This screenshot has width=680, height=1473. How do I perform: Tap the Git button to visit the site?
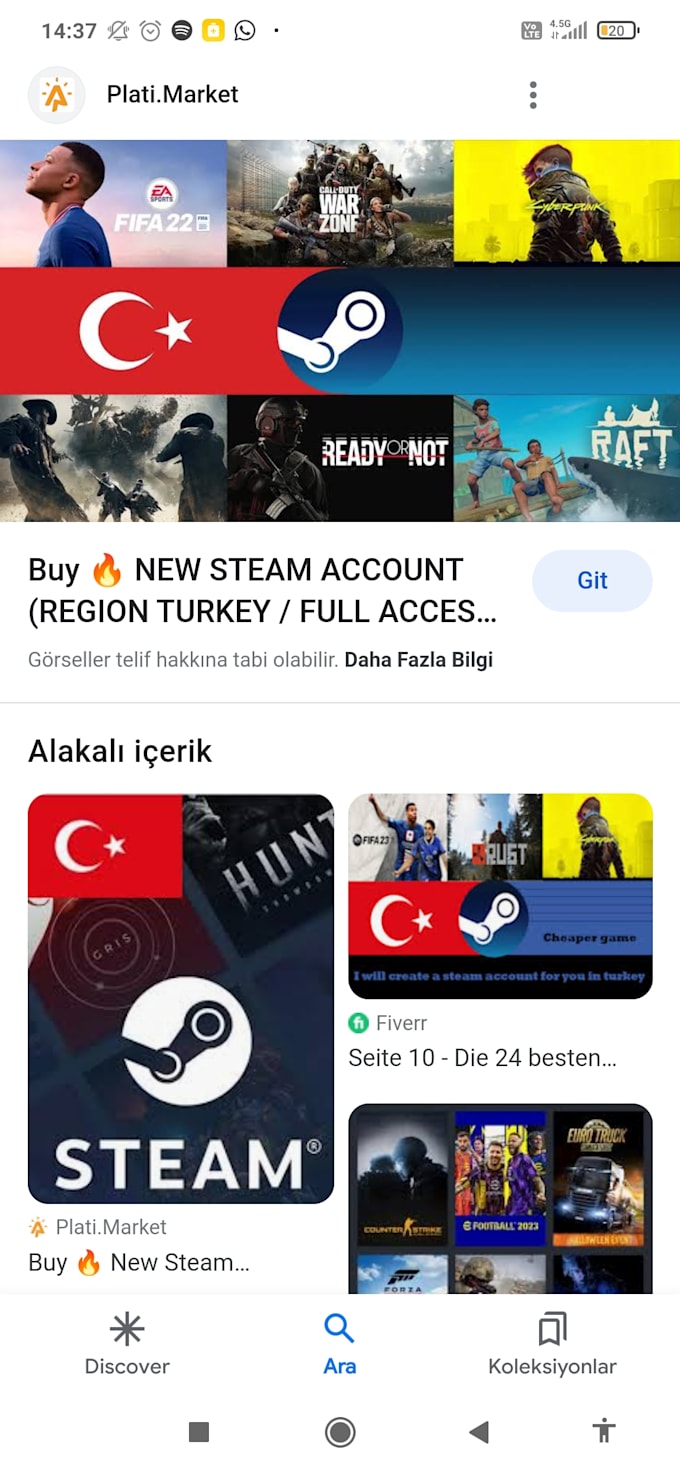tap(592, 580)
